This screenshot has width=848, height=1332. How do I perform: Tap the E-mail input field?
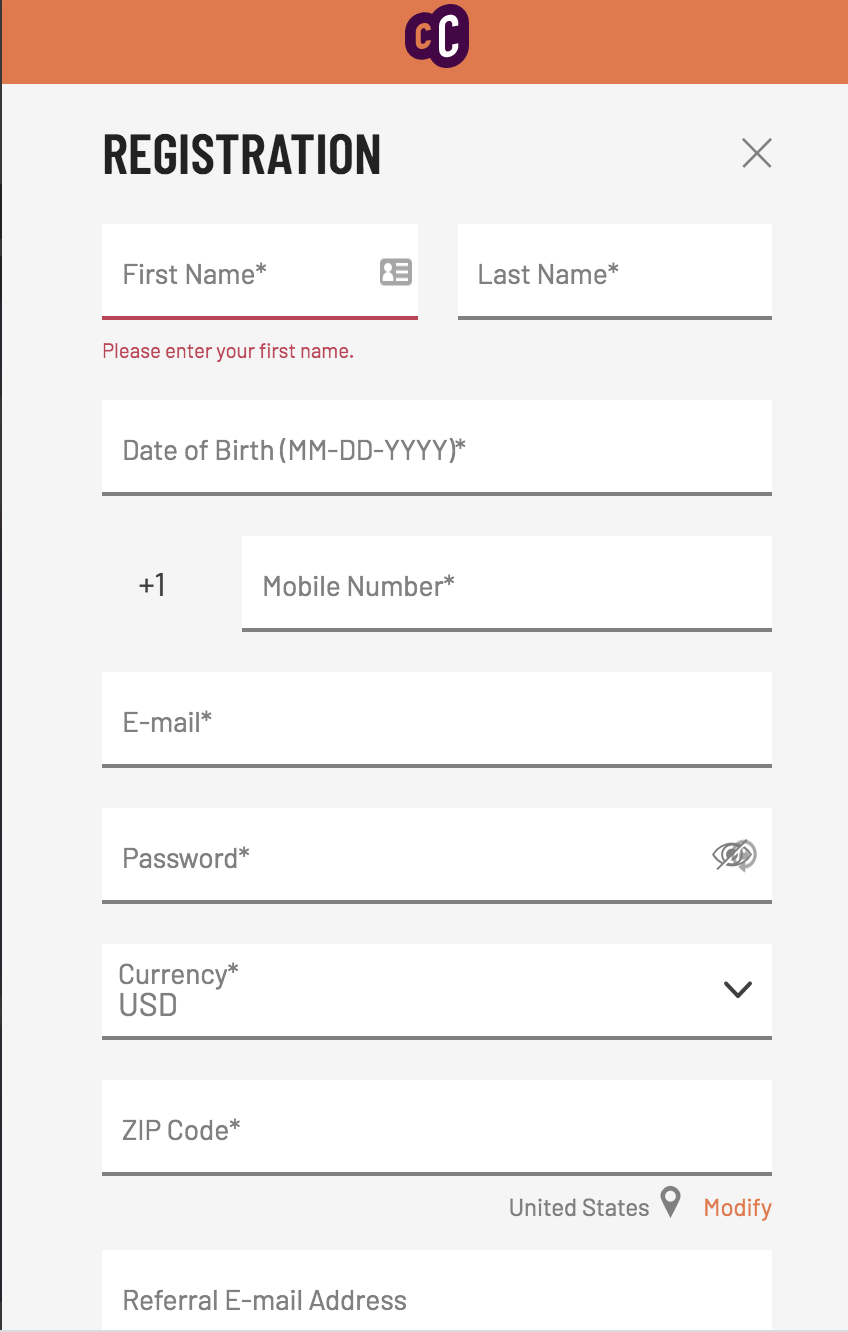436,721
